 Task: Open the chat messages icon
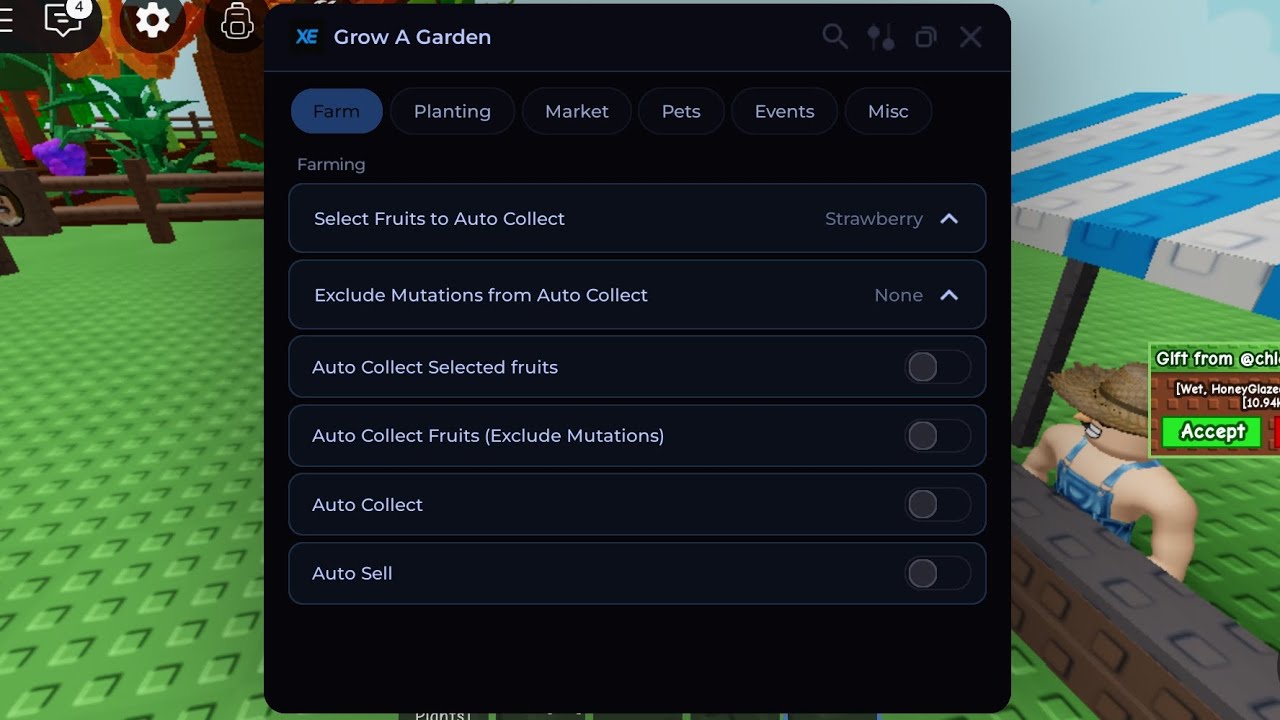[64, 19]
